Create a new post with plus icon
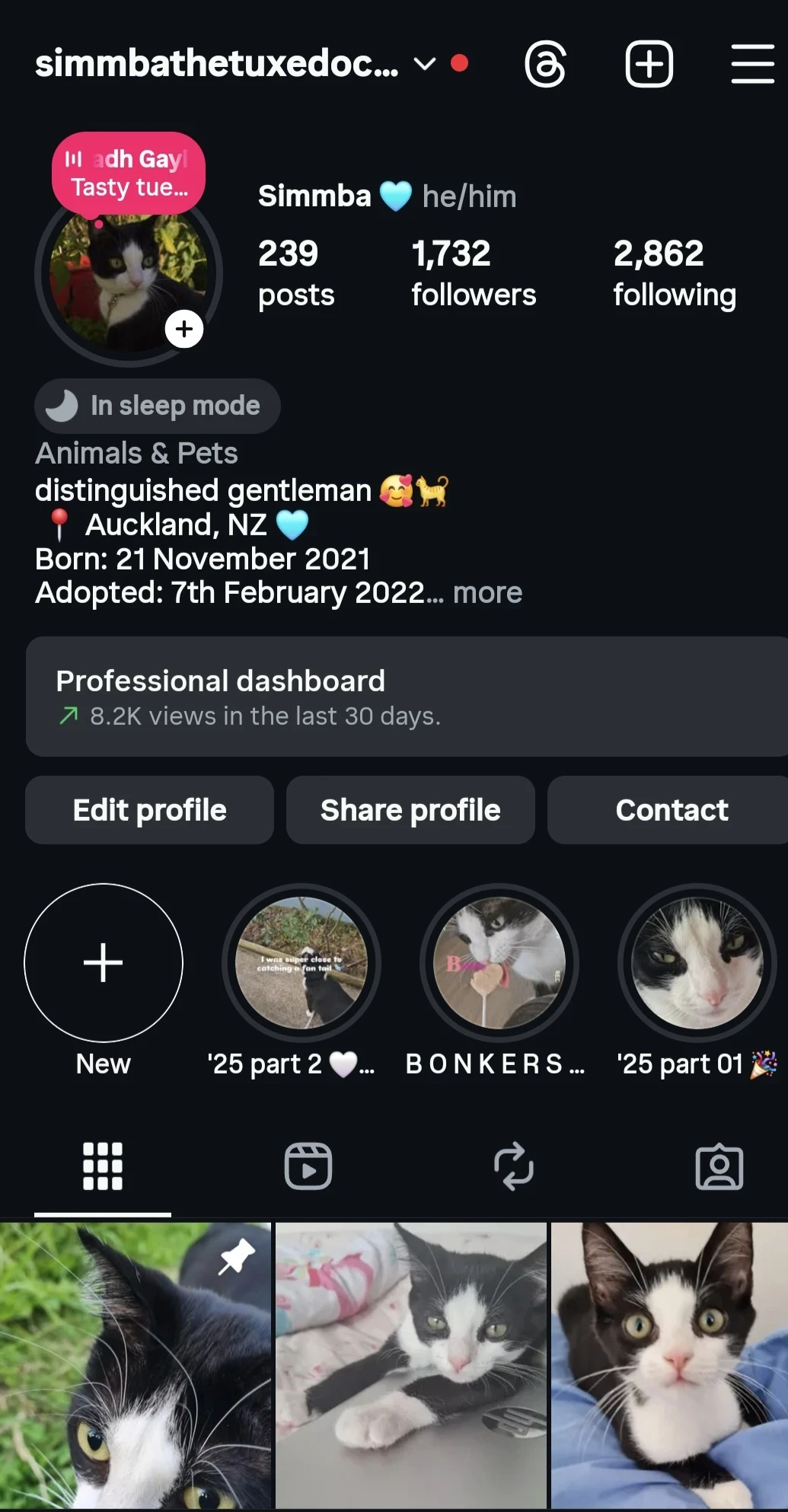Image resolution: width=788 pixels, height=1512 pixels. [x=649, y=64]
